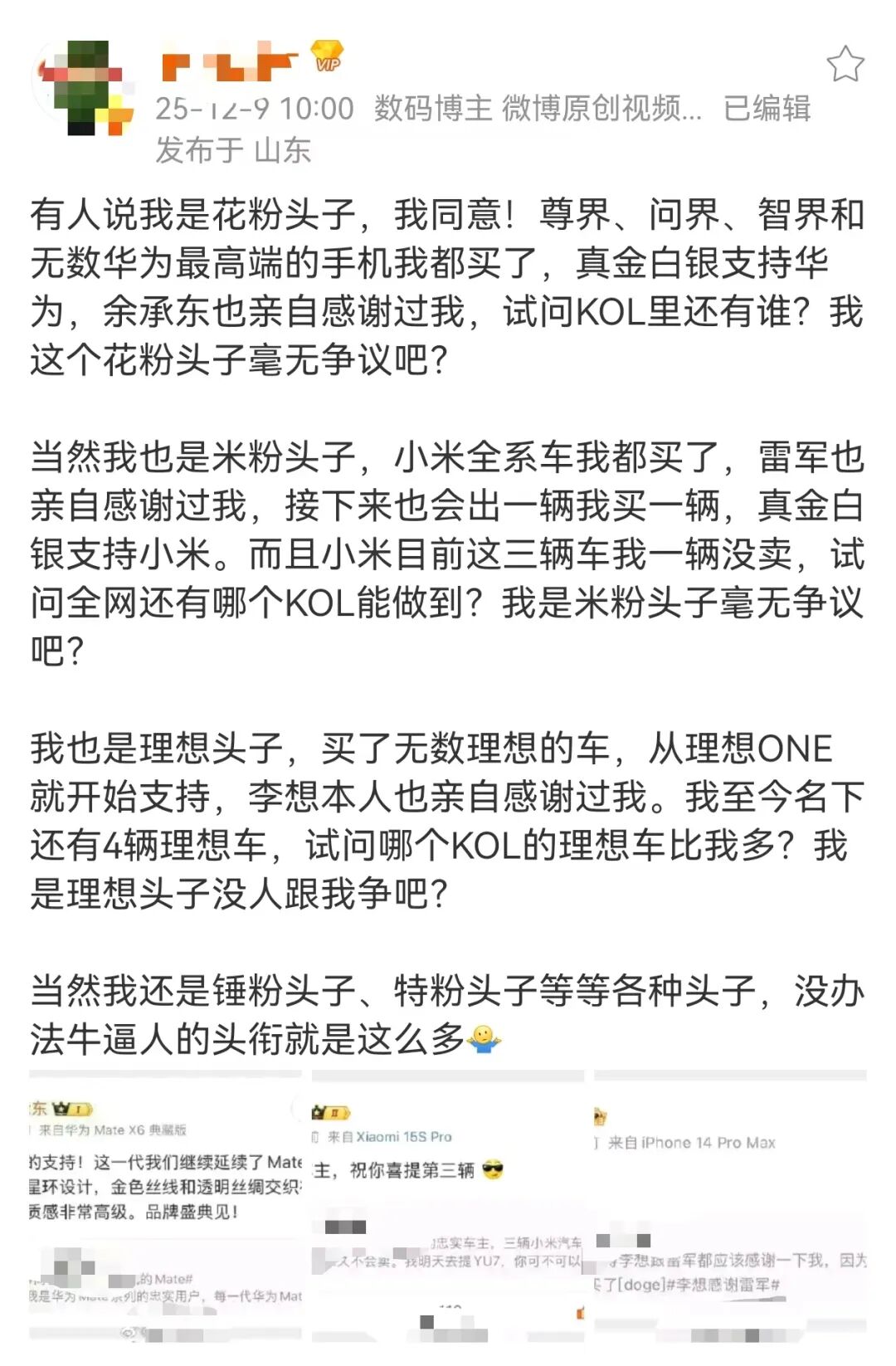Favorite this post with the star icon

845,65
